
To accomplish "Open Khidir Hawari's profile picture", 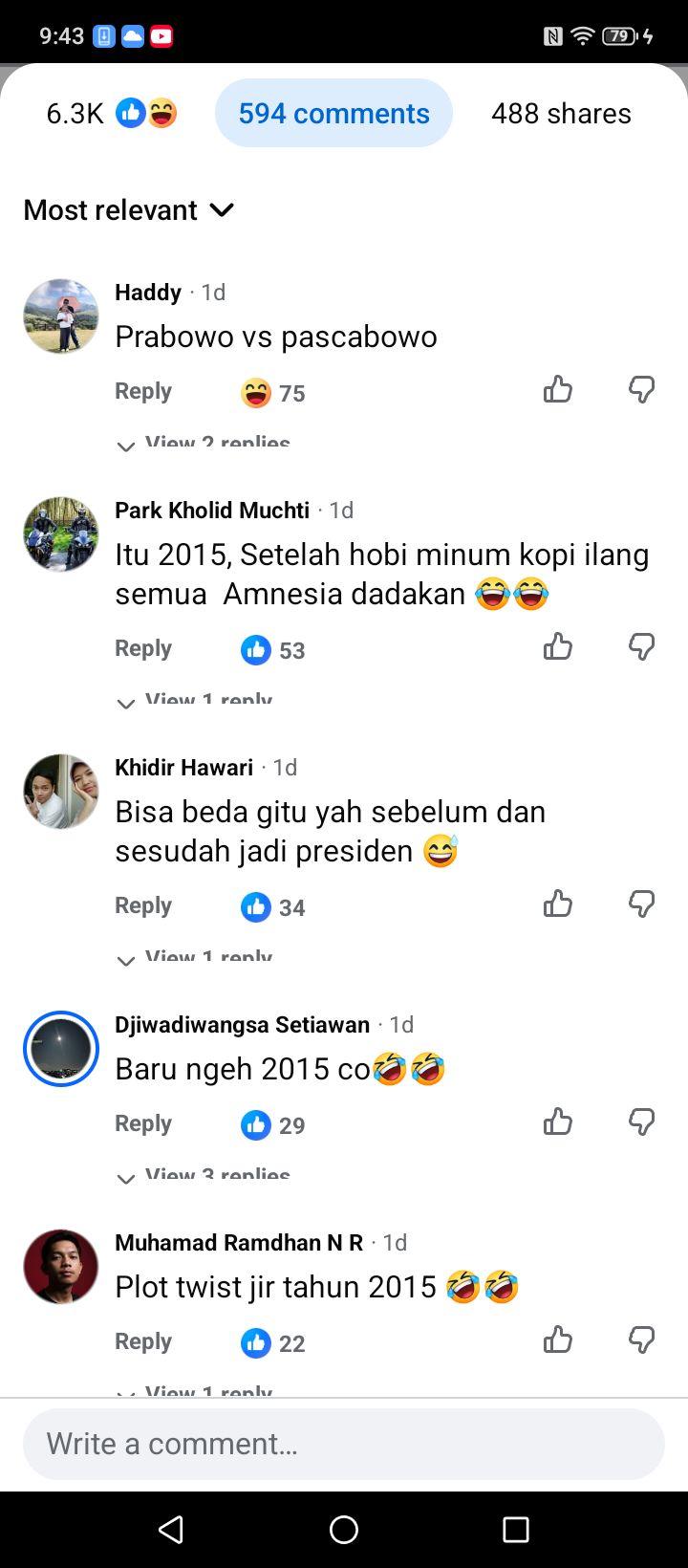I will tap(61, 792).
